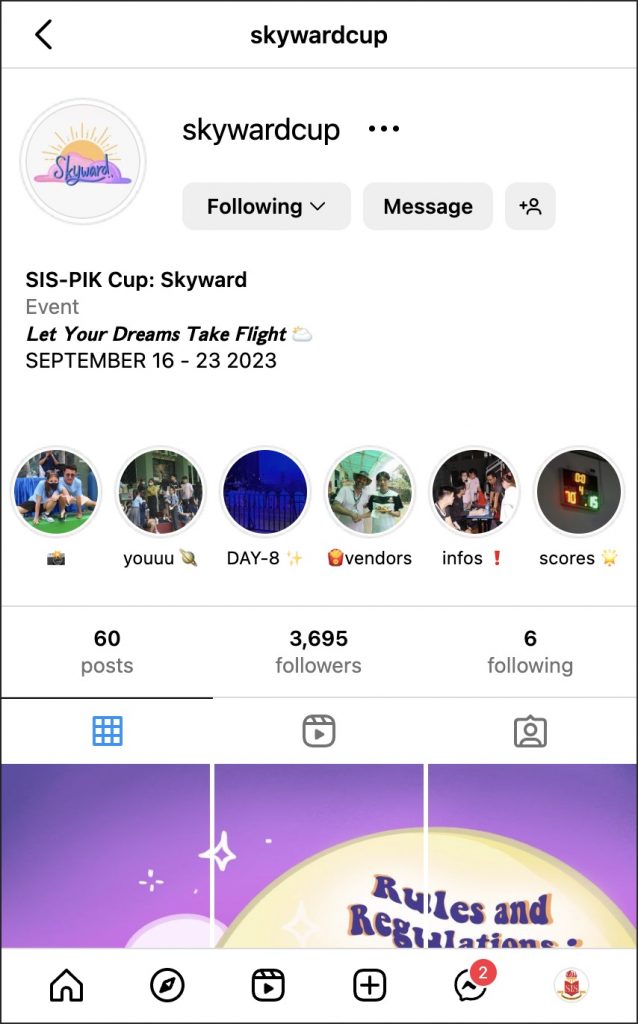View the 3,695 followers list

coord(318,651)
